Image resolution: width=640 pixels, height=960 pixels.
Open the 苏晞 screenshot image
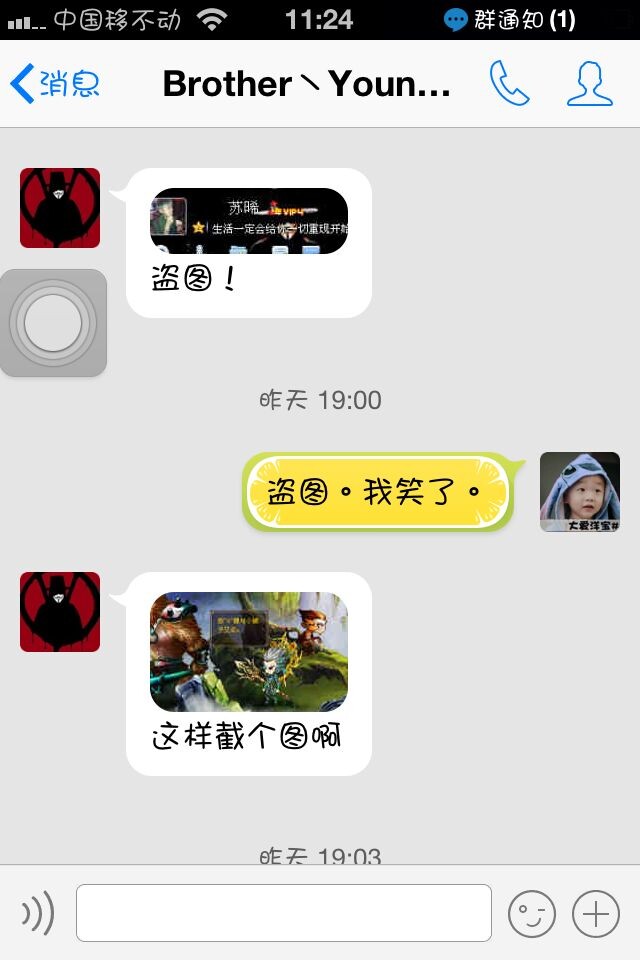pos(249,220)
